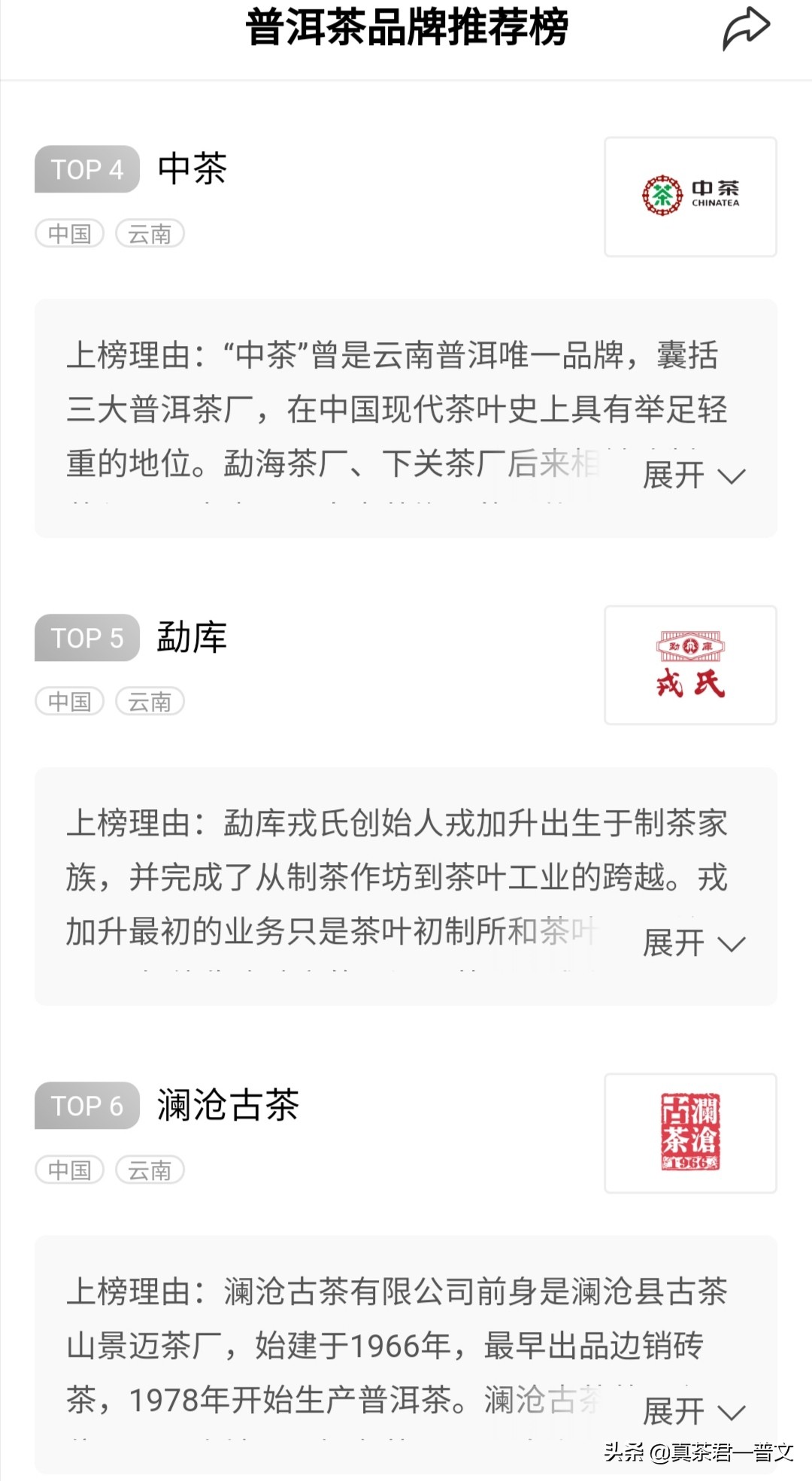Share the Pu'er tea brand ranking page
The width and height of the screenshot is (812, 1481).
pos(746,29)
